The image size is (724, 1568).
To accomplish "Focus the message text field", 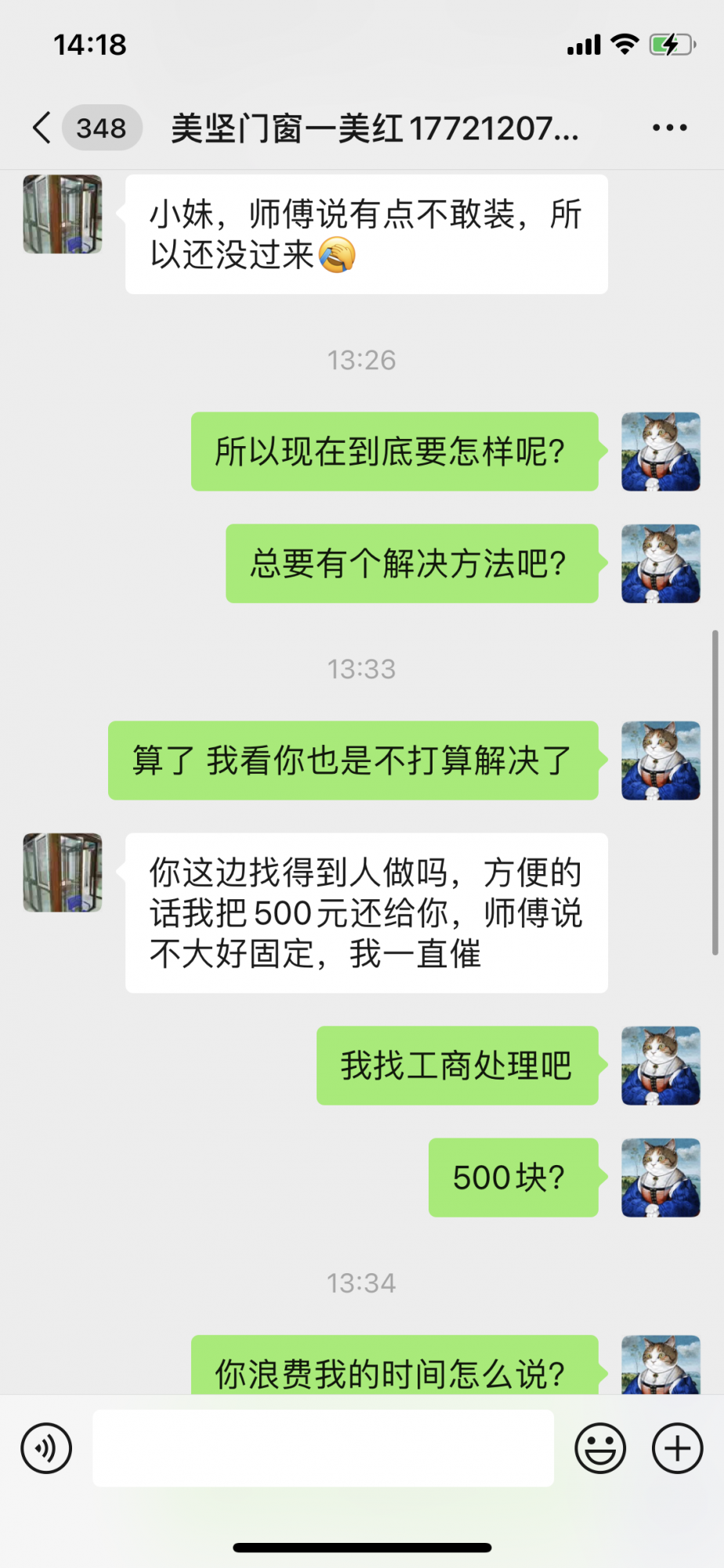I will click(323, 1448).
